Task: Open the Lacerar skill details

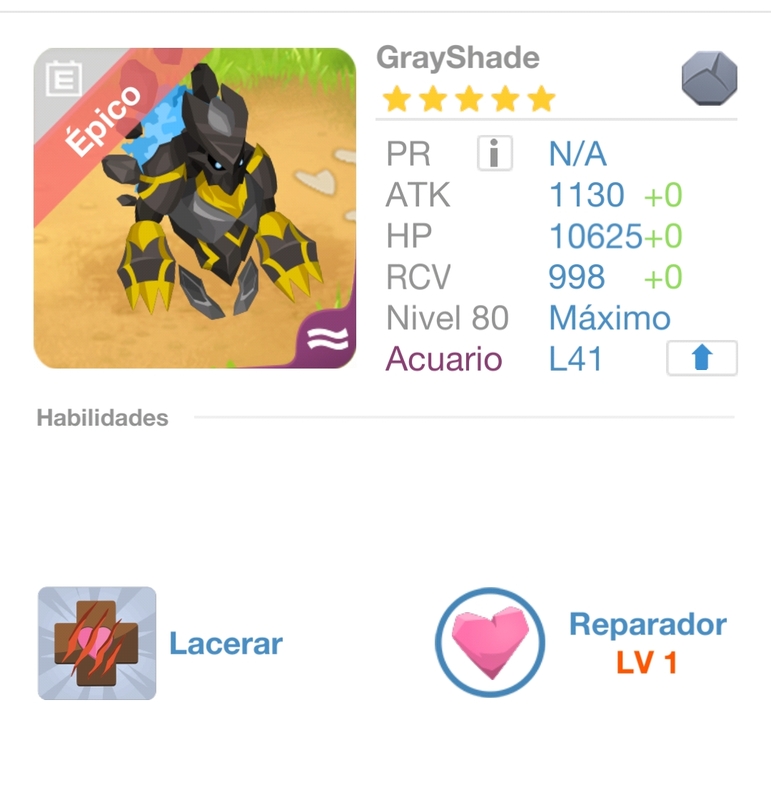Action: [97, 643]
